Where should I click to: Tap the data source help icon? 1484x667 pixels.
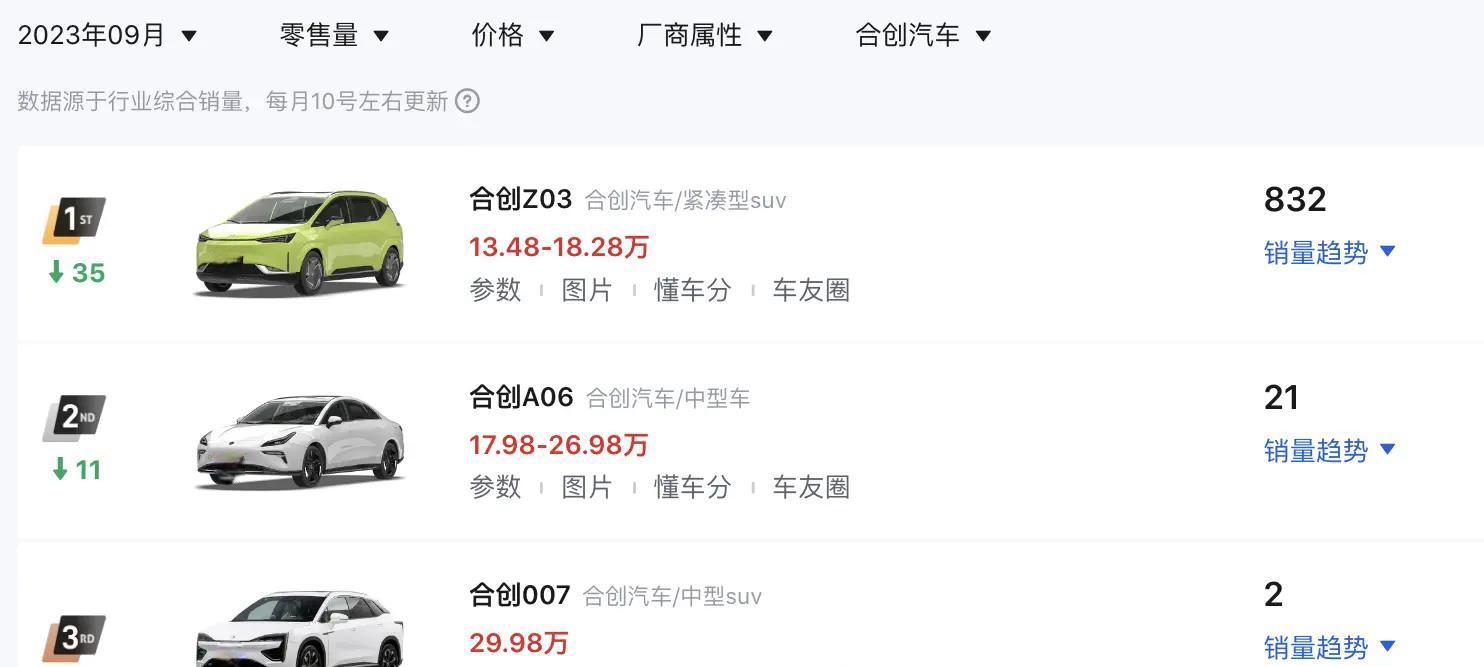tap(467, 101)
